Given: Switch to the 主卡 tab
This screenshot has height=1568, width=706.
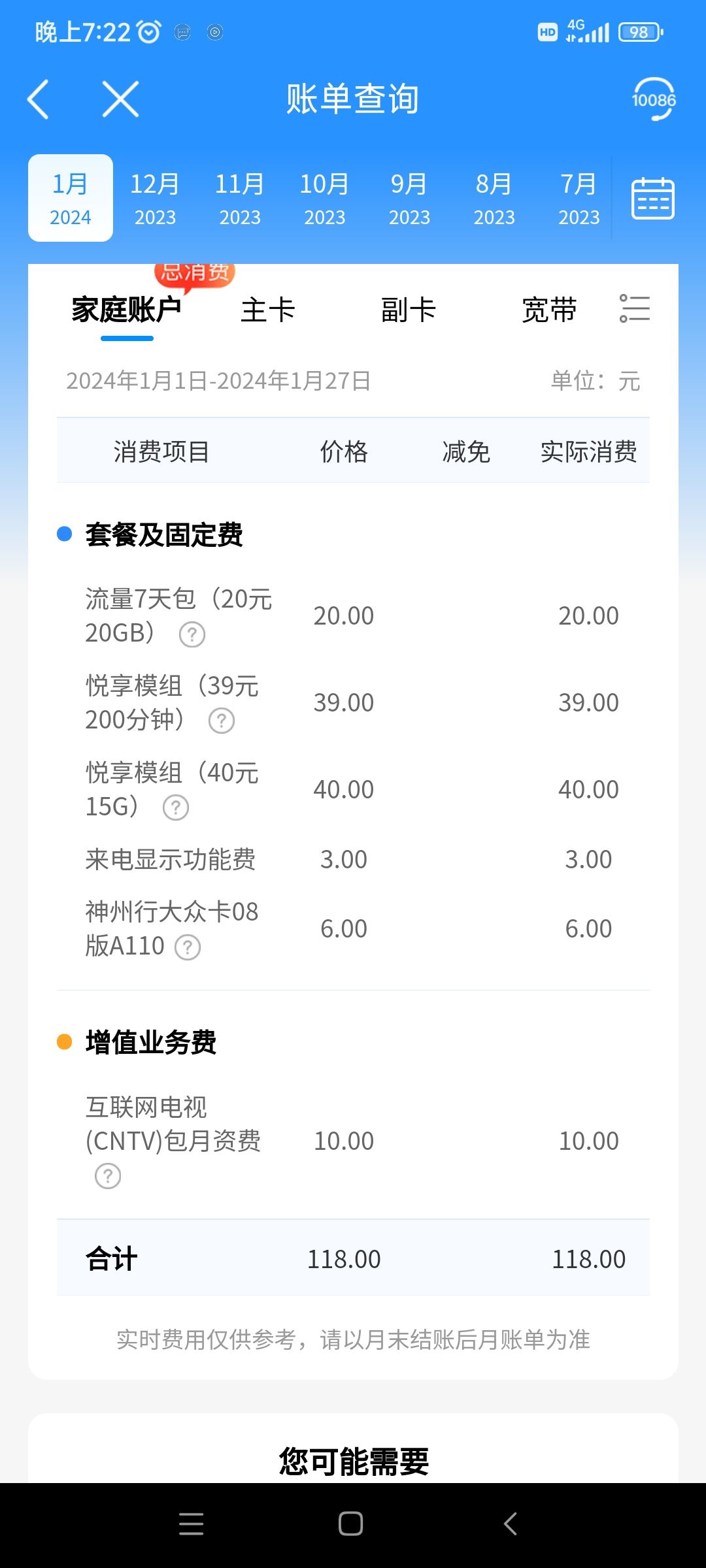Looking at the screenshot, I should click(x=268, y=310).
